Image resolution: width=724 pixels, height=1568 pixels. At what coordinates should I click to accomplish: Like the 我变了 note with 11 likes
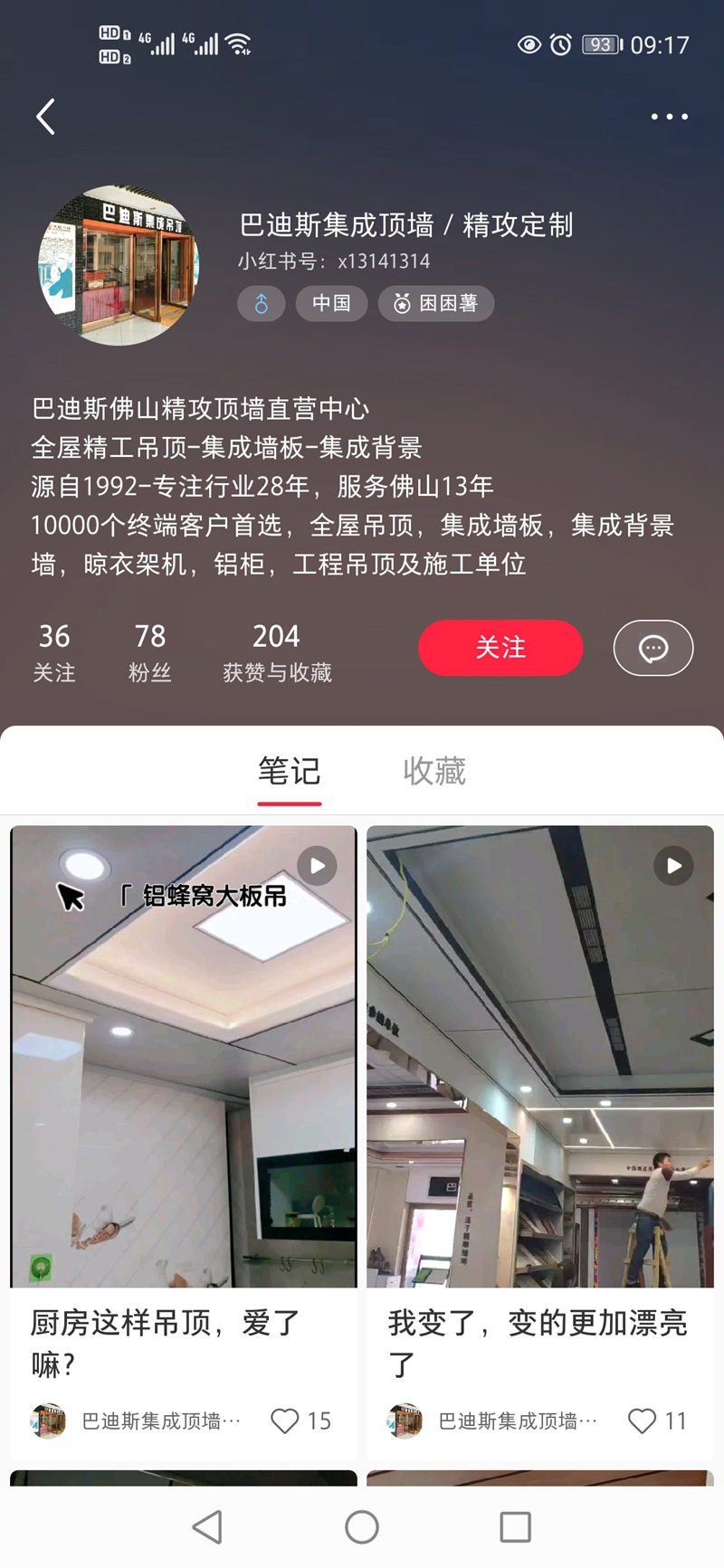point(642,1421)
